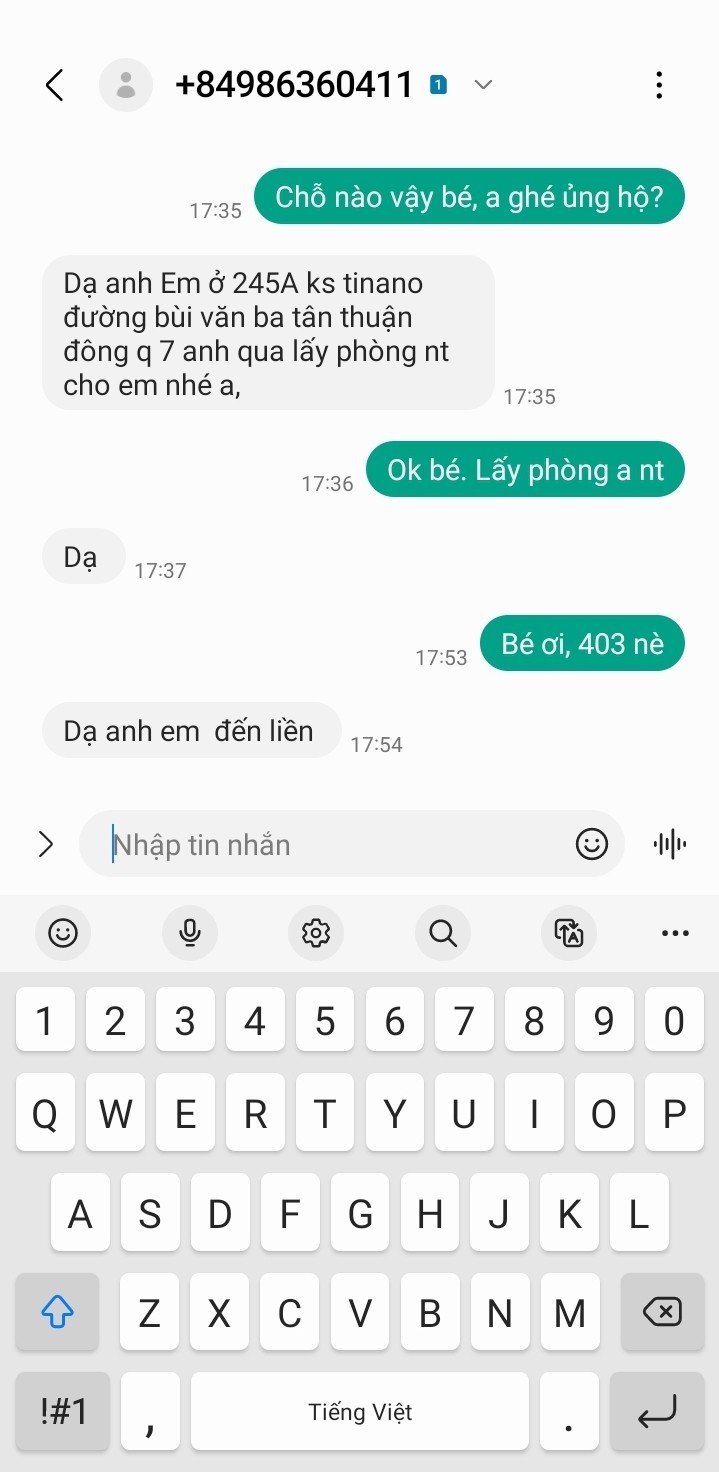Hit the backspace key

click(662, 1312)
